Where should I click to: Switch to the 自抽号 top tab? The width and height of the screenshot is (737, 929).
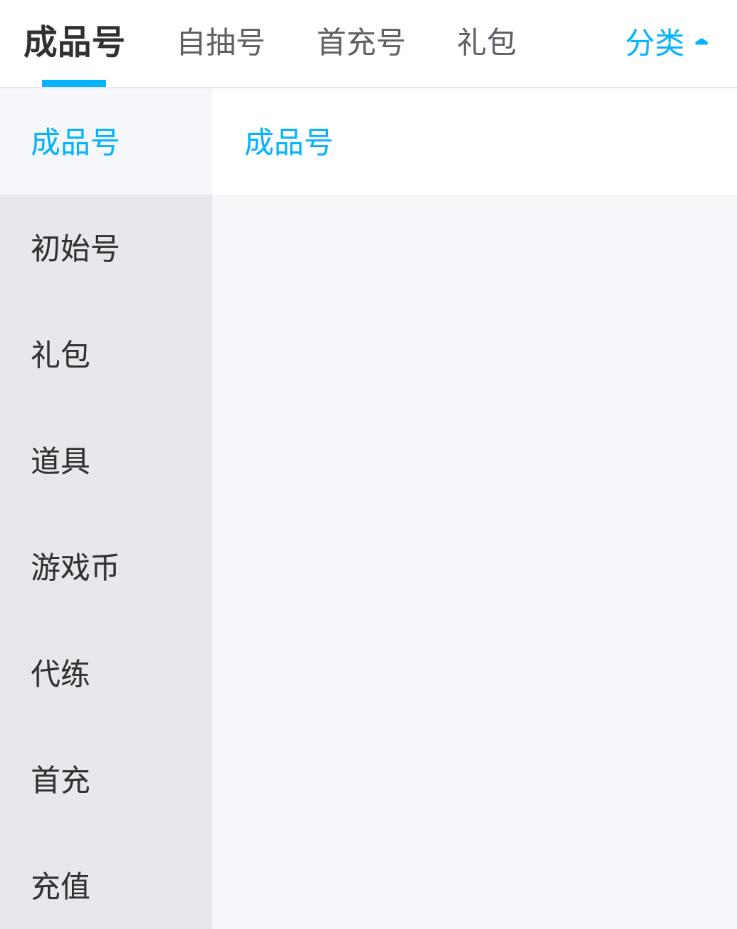(x=220, y=43)
